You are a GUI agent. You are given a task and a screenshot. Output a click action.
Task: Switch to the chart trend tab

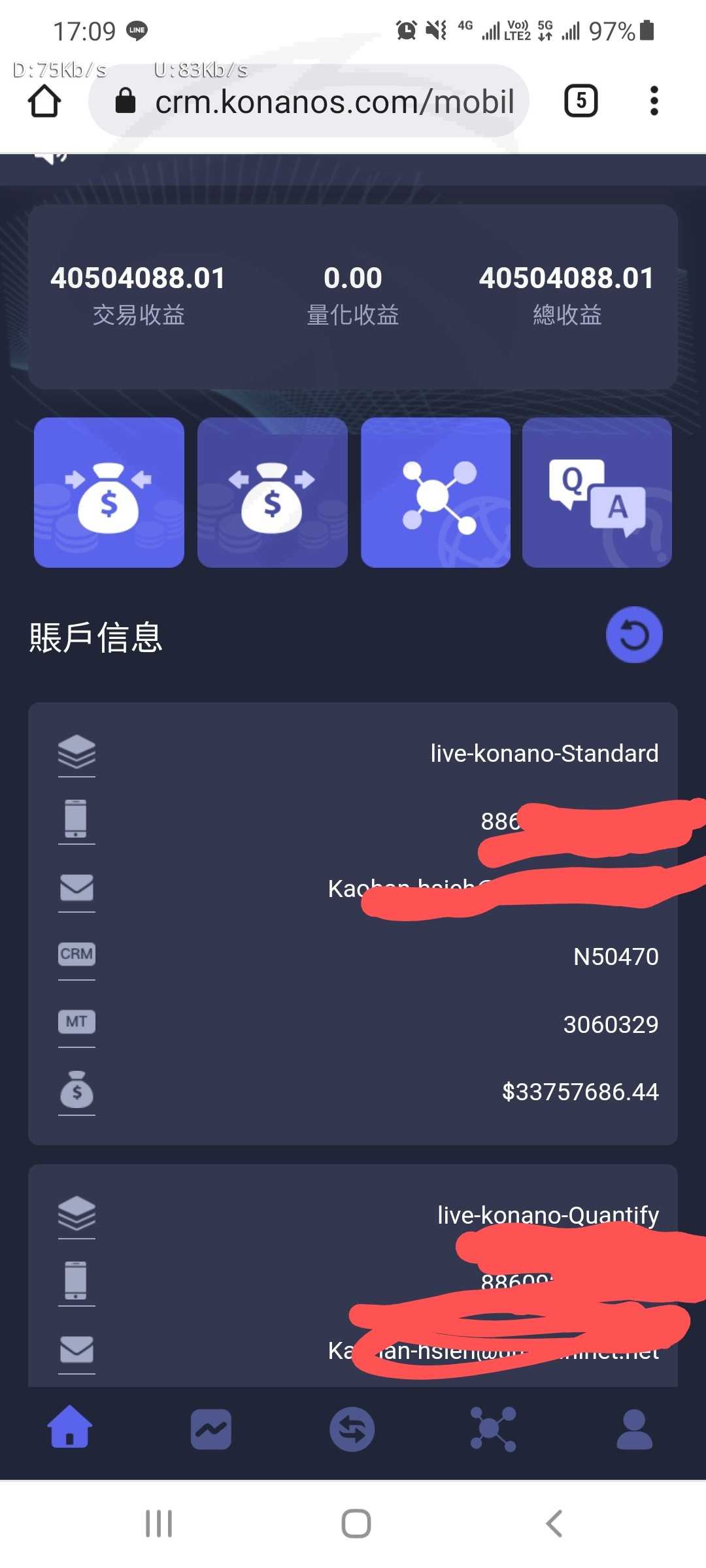211,1429
